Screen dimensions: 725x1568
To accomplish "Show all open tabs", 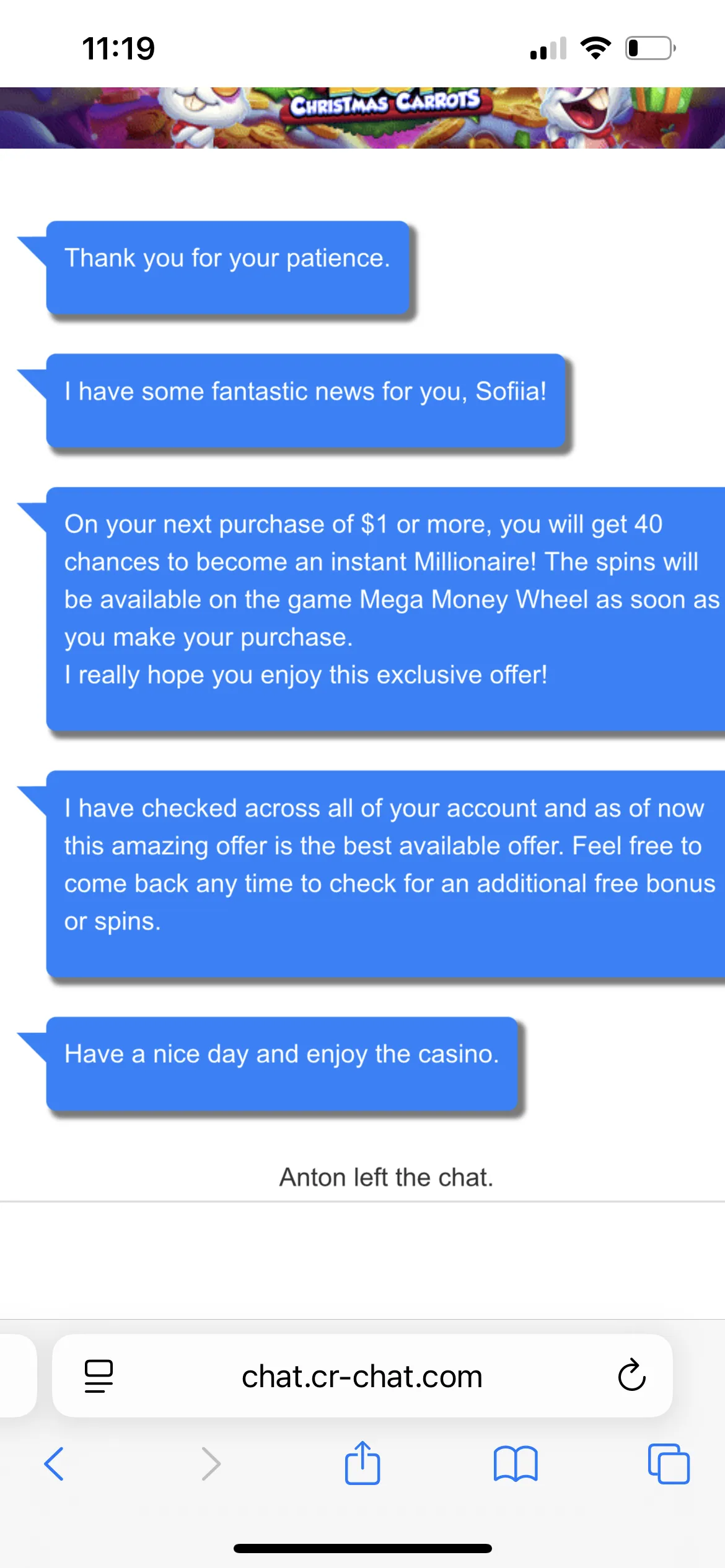I will pyautogui.click(x=669, y=1464).
